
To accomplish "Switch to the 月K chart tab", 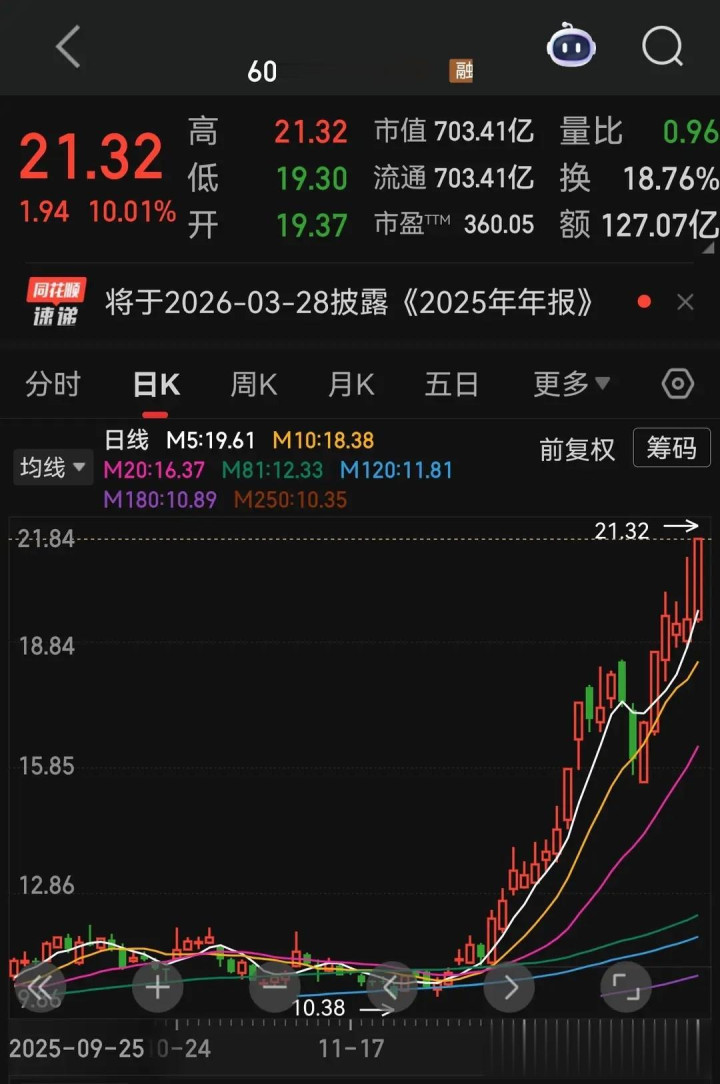I will [351, 385].
